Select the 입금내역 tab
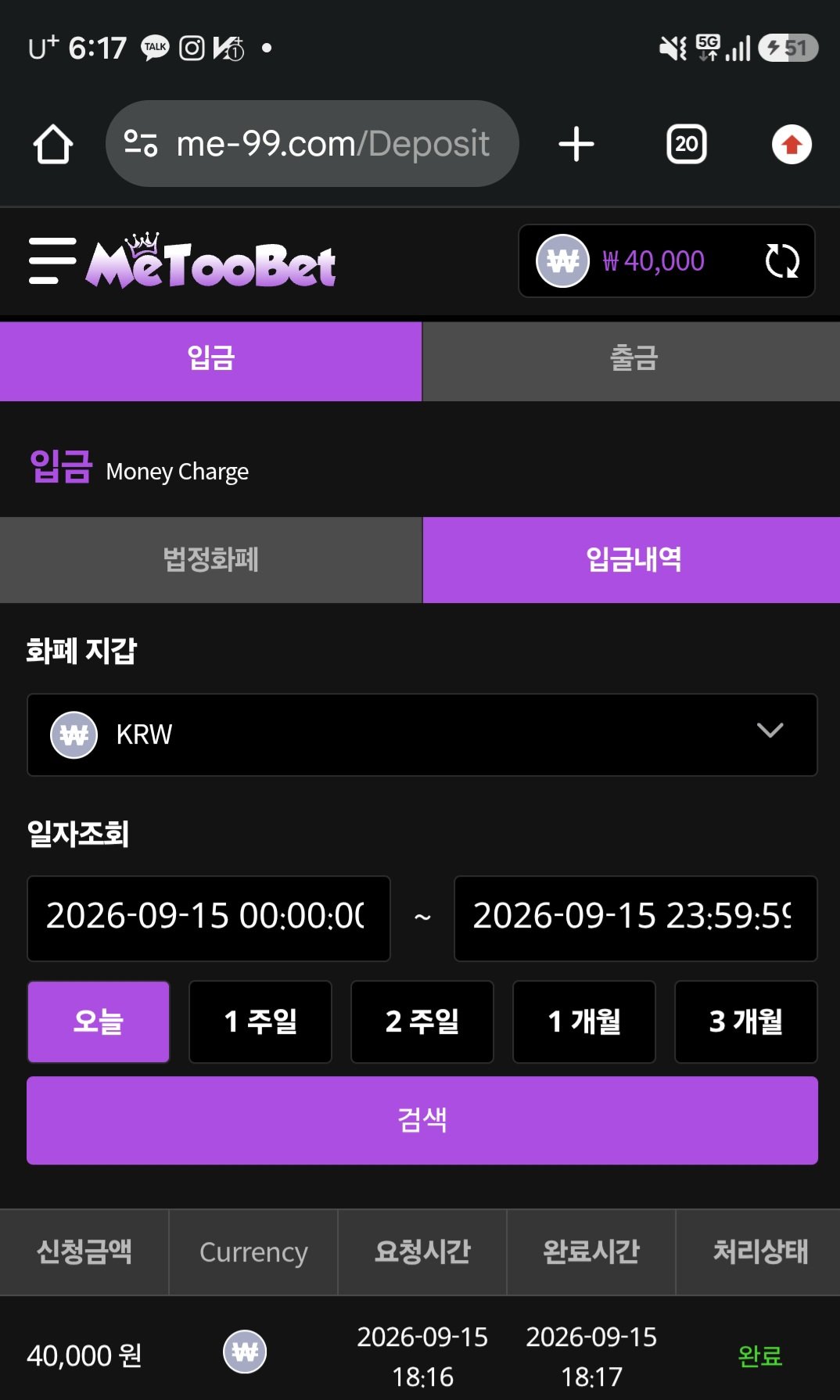840x1400 pixels. click(632, 560)
